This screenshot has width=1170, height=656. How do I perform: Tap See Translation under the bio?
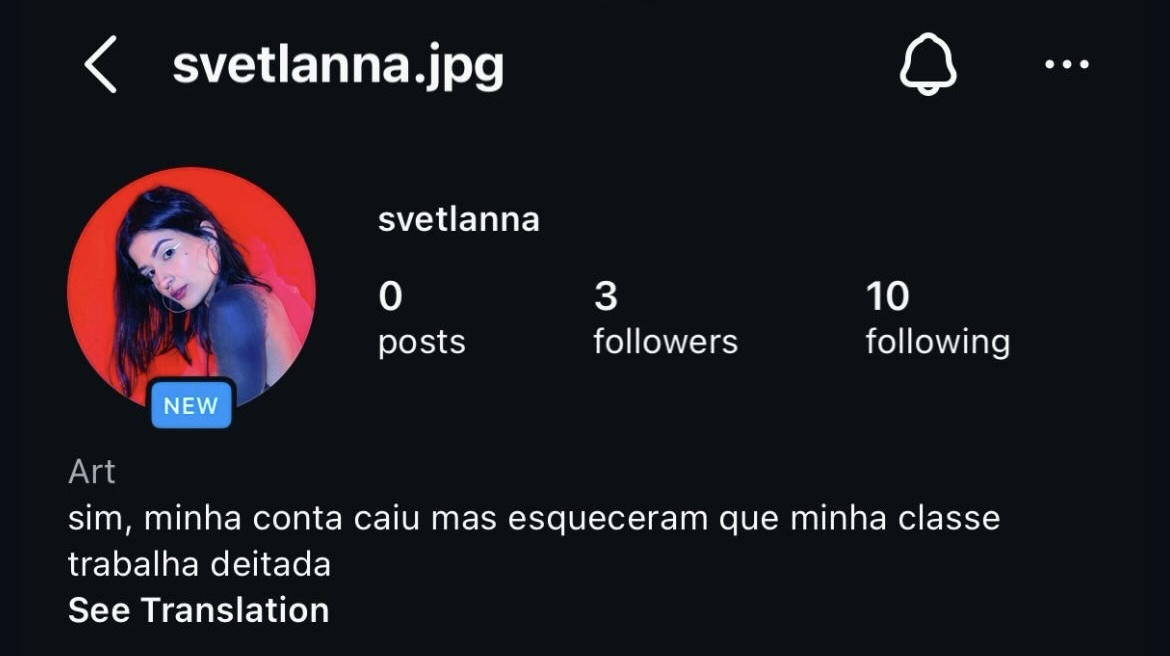coord(198,610)
